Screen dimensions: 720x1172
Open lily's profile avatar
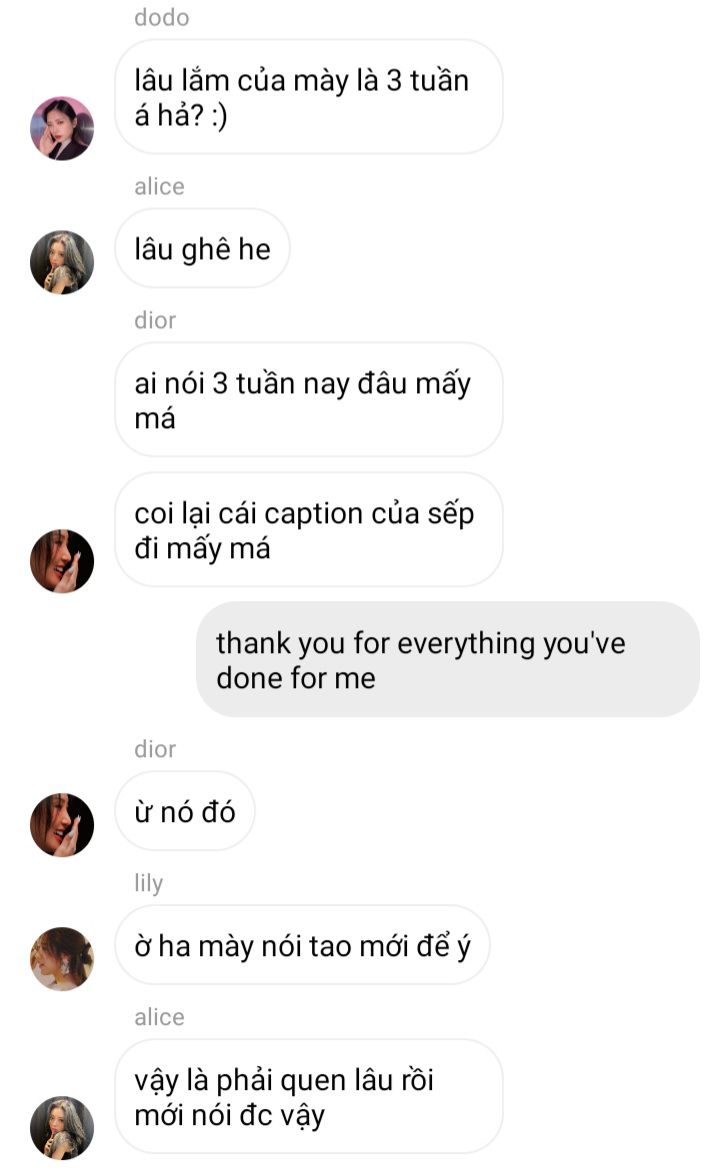(62, 959)
